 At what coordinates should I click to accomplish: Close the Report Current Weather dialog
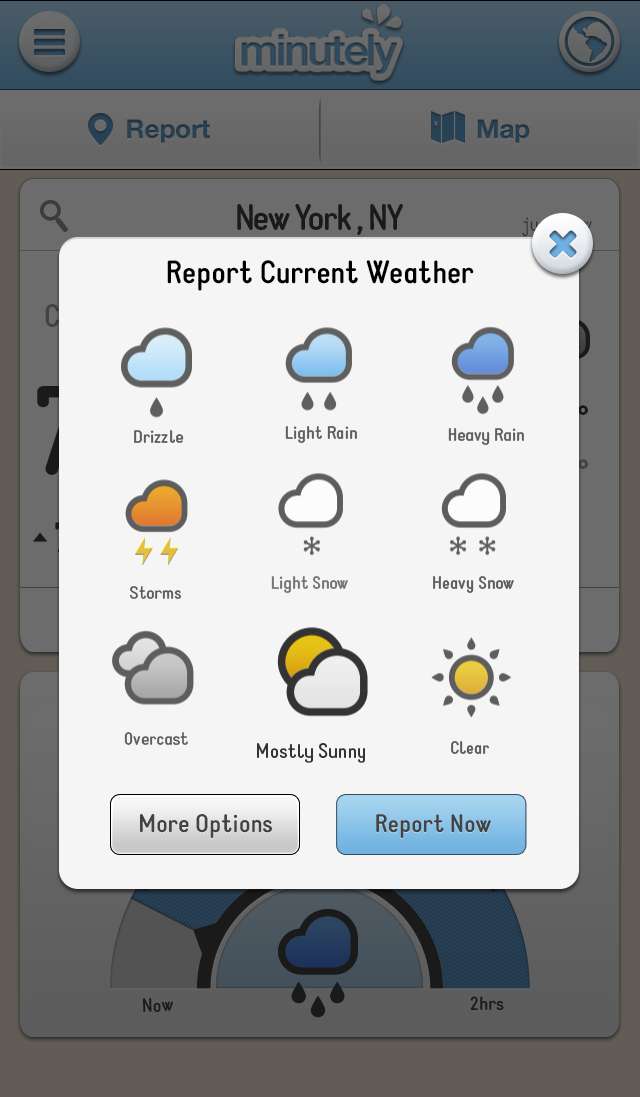562,244
